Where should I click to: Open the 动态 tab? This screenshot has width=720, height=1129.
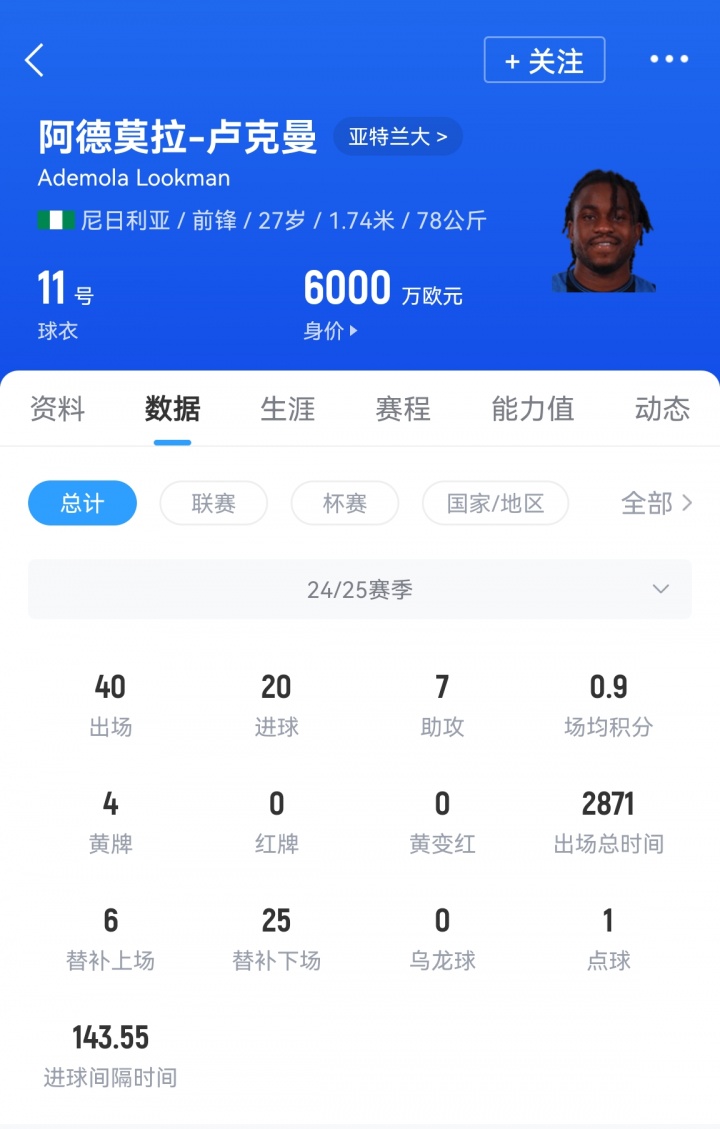coord(662,409)
